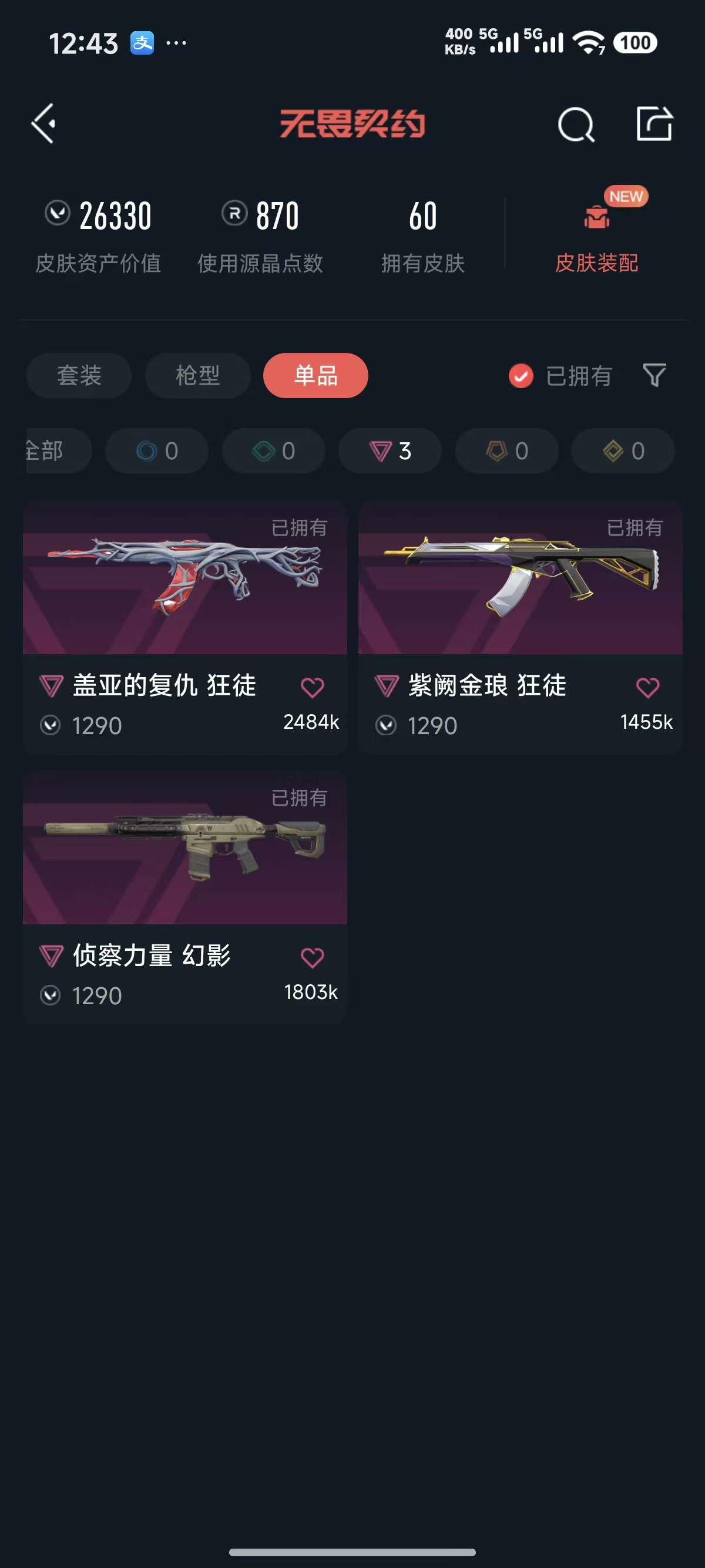
Task: Open the 紫阙金琅 狂徒 skin card
Action: click(x=520, y=580)
